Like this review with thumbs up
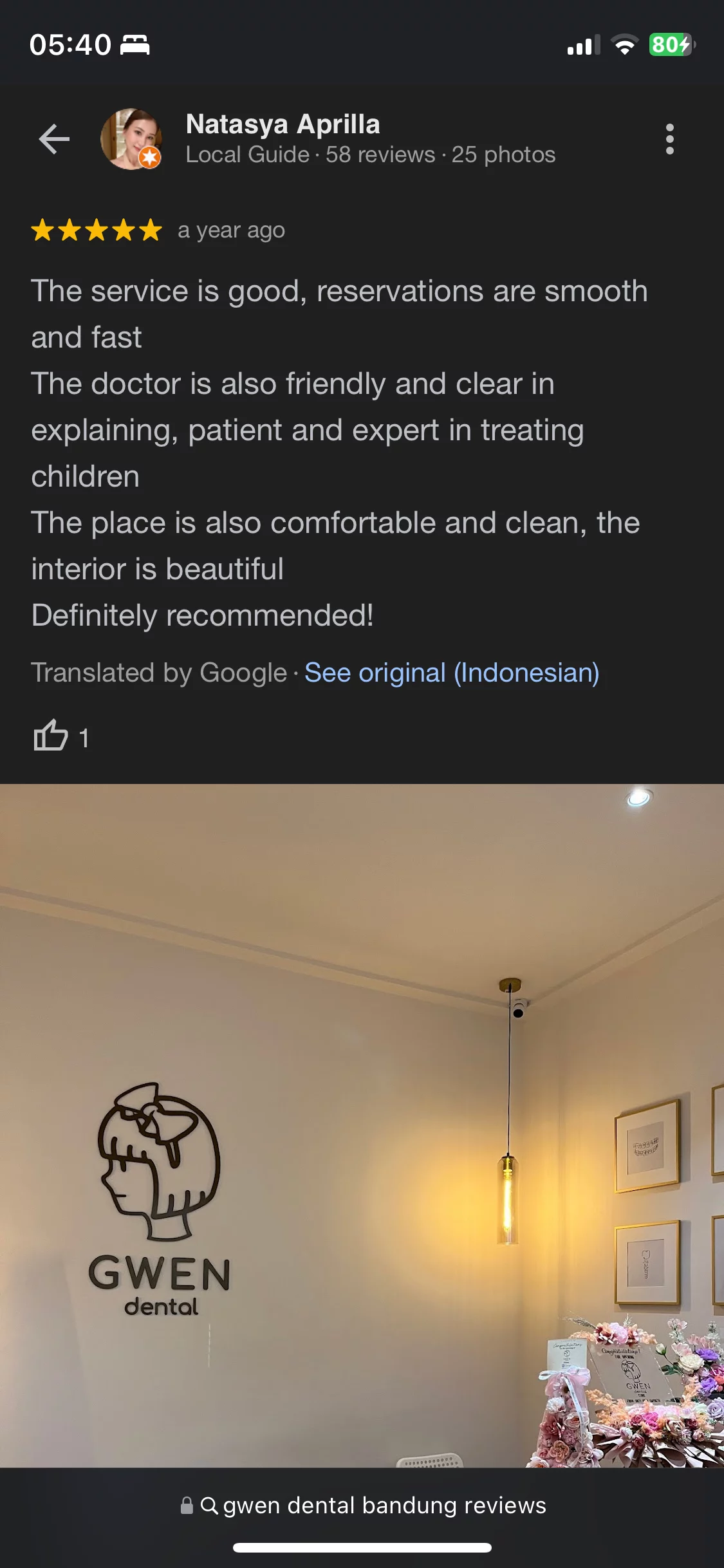Screen dimensions: 724x1568 (51, 736)
